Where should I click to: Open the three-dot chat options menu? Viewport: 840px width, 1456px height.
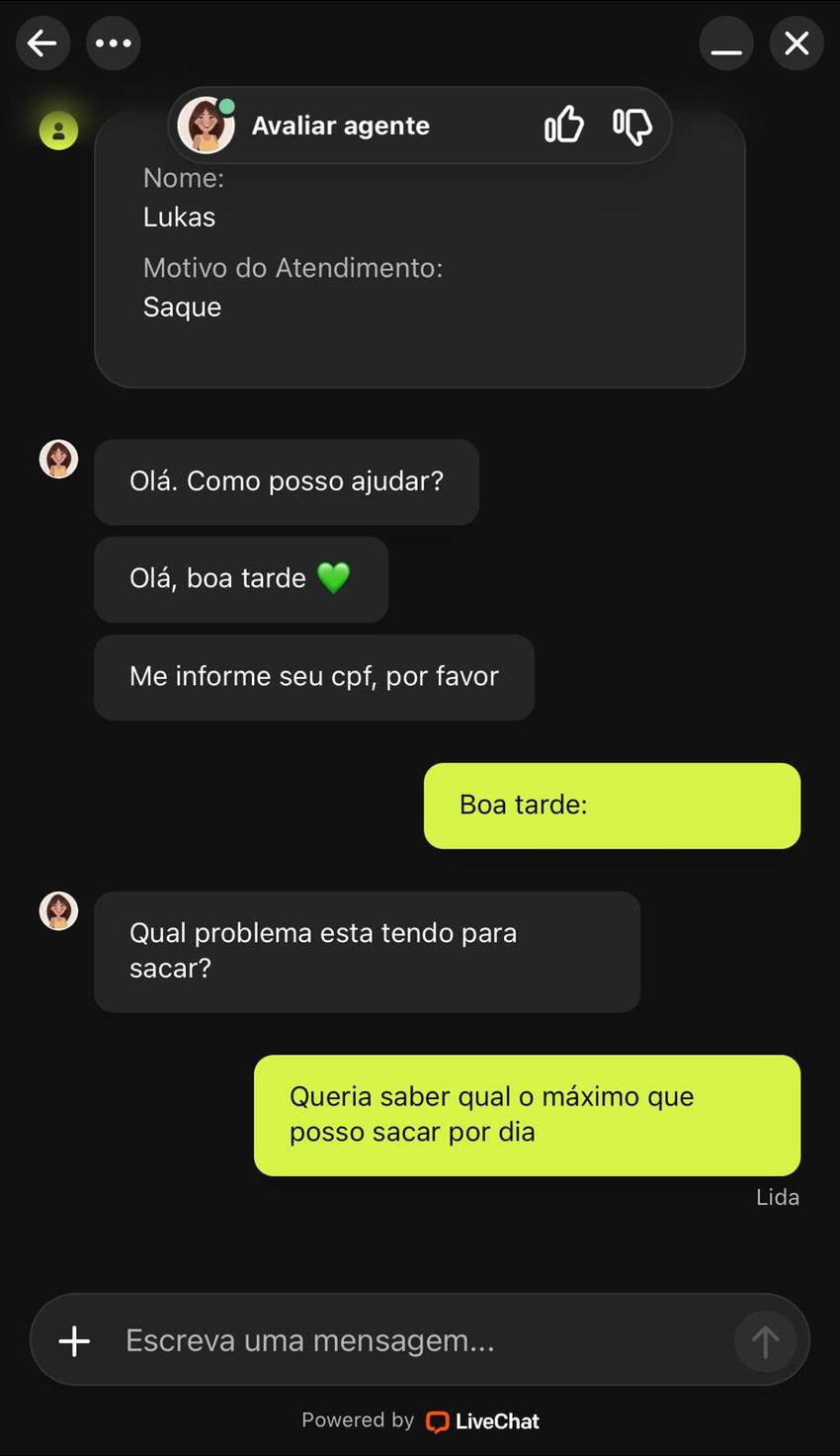tap(113, 43)
